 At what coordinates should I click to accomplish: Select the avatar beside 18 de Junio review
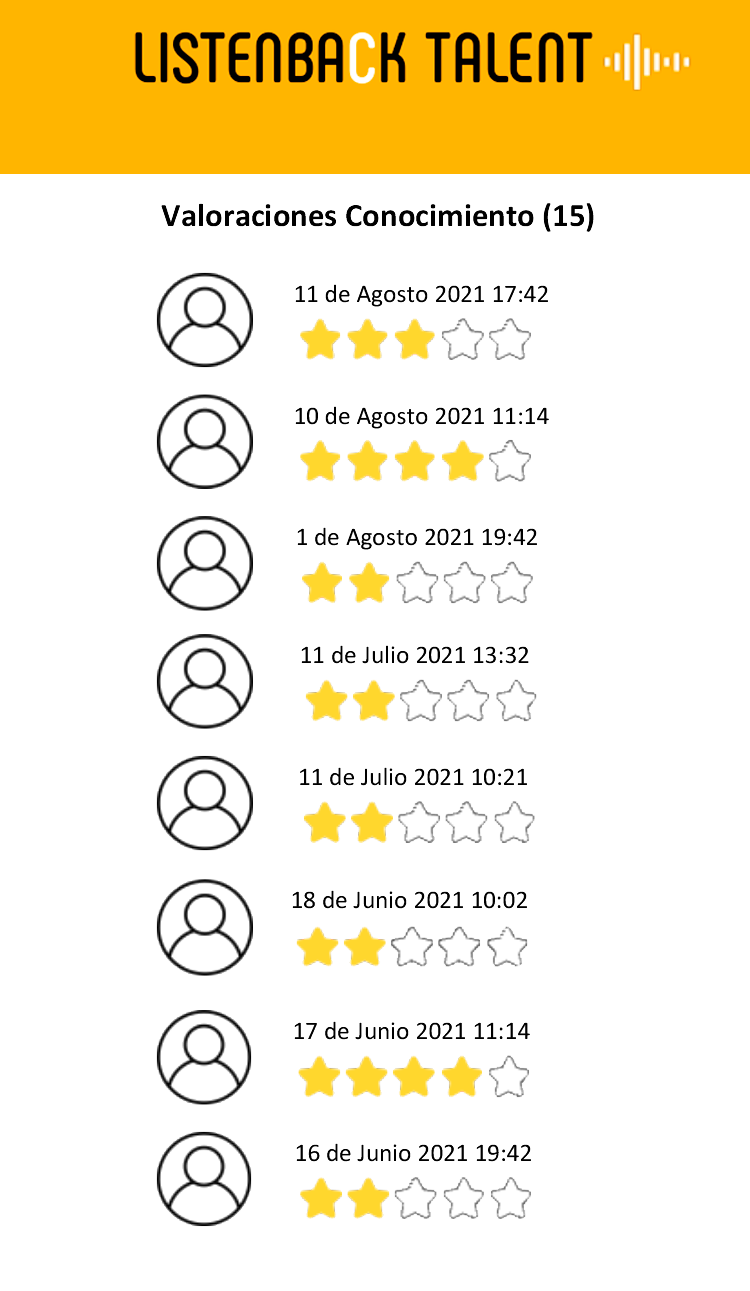point(203,926)
